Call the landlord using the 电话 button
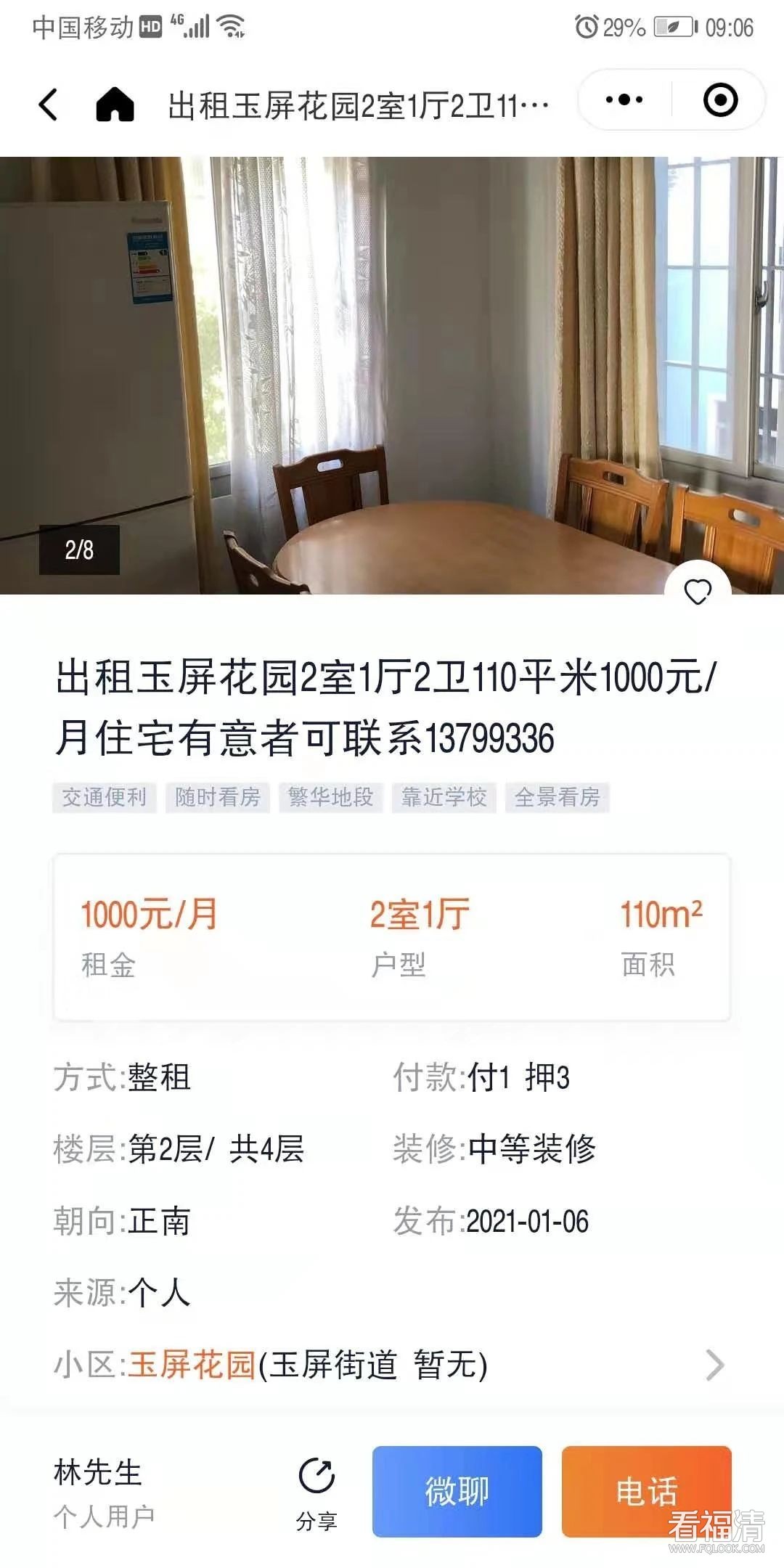The height and width of the screenshot is (1568, 784). tap(646, 1490)
